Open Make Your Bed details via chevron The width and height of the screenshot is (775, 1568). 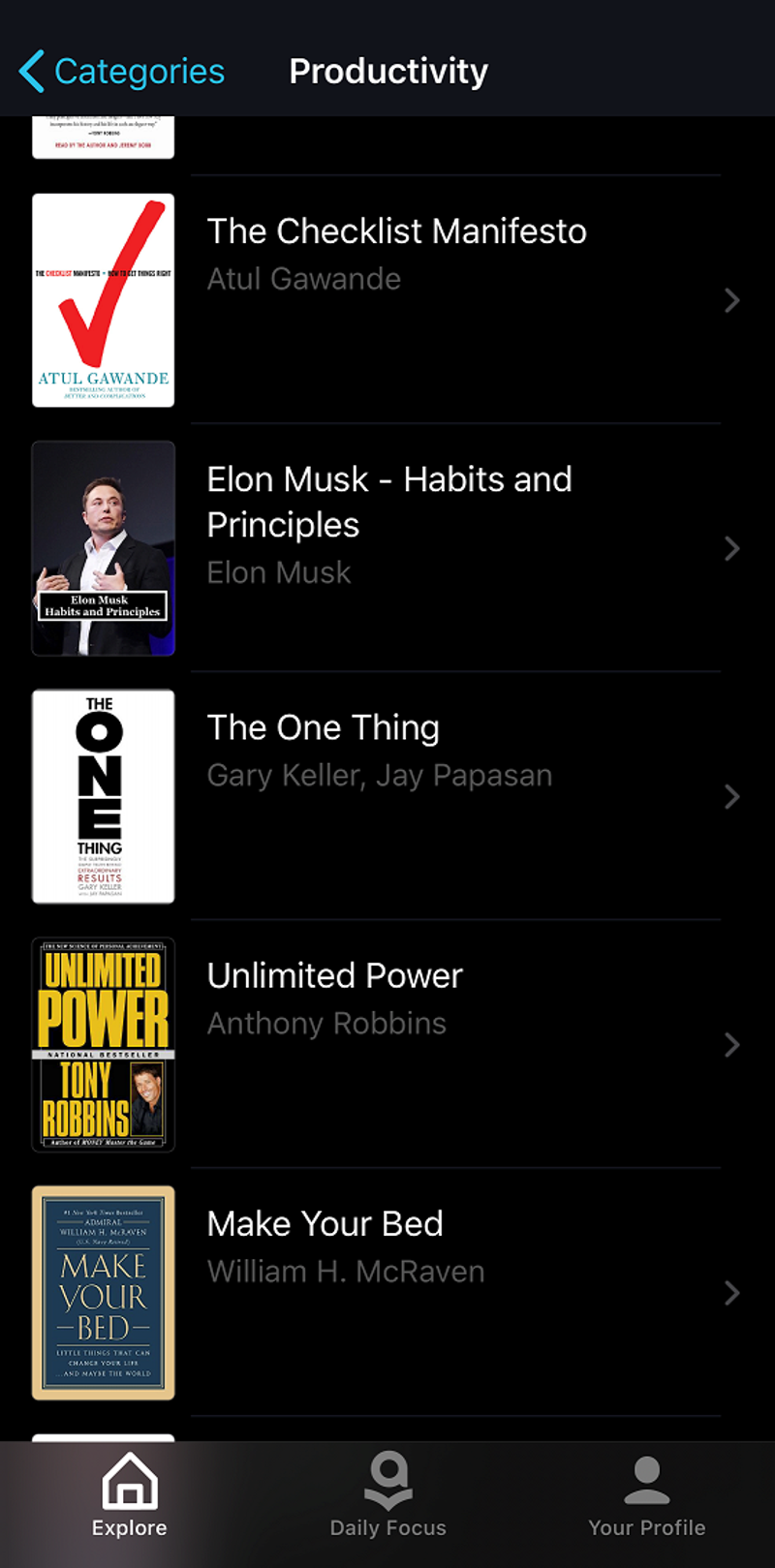pos(733,1292)
